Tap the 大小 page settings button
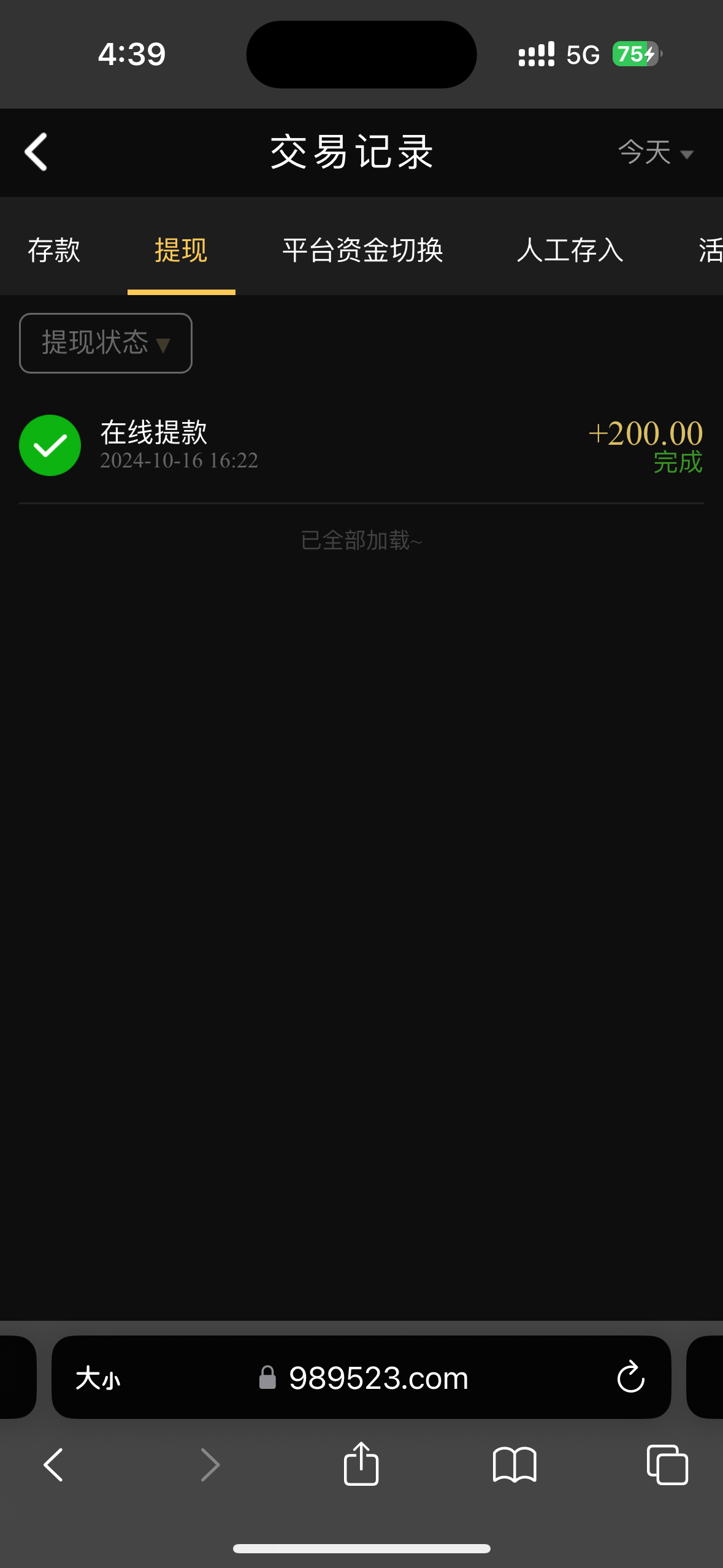Viewport: 723px width, 1568px height. pos(98,1378)
